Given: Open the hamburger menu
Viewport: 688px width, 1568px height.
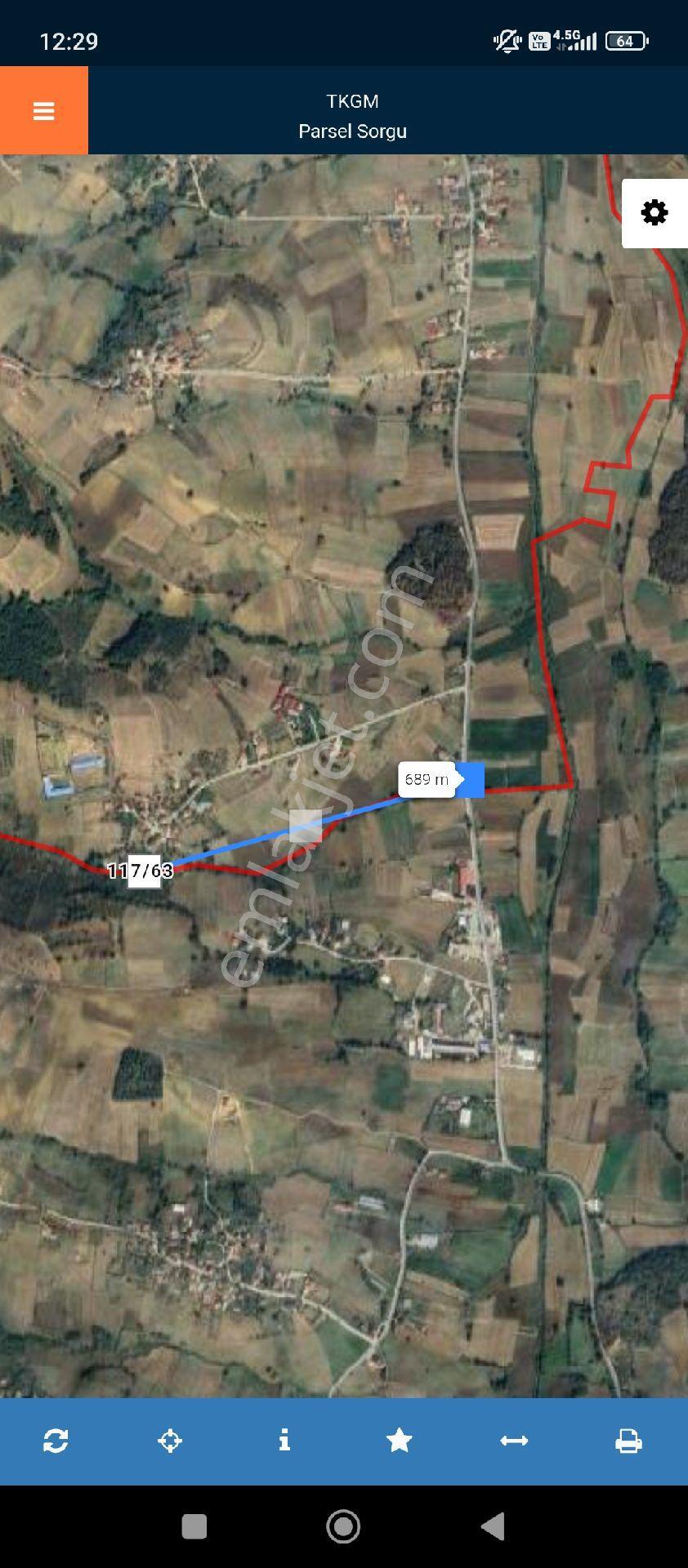Looking at the screenshot, I should coord(44,110).
